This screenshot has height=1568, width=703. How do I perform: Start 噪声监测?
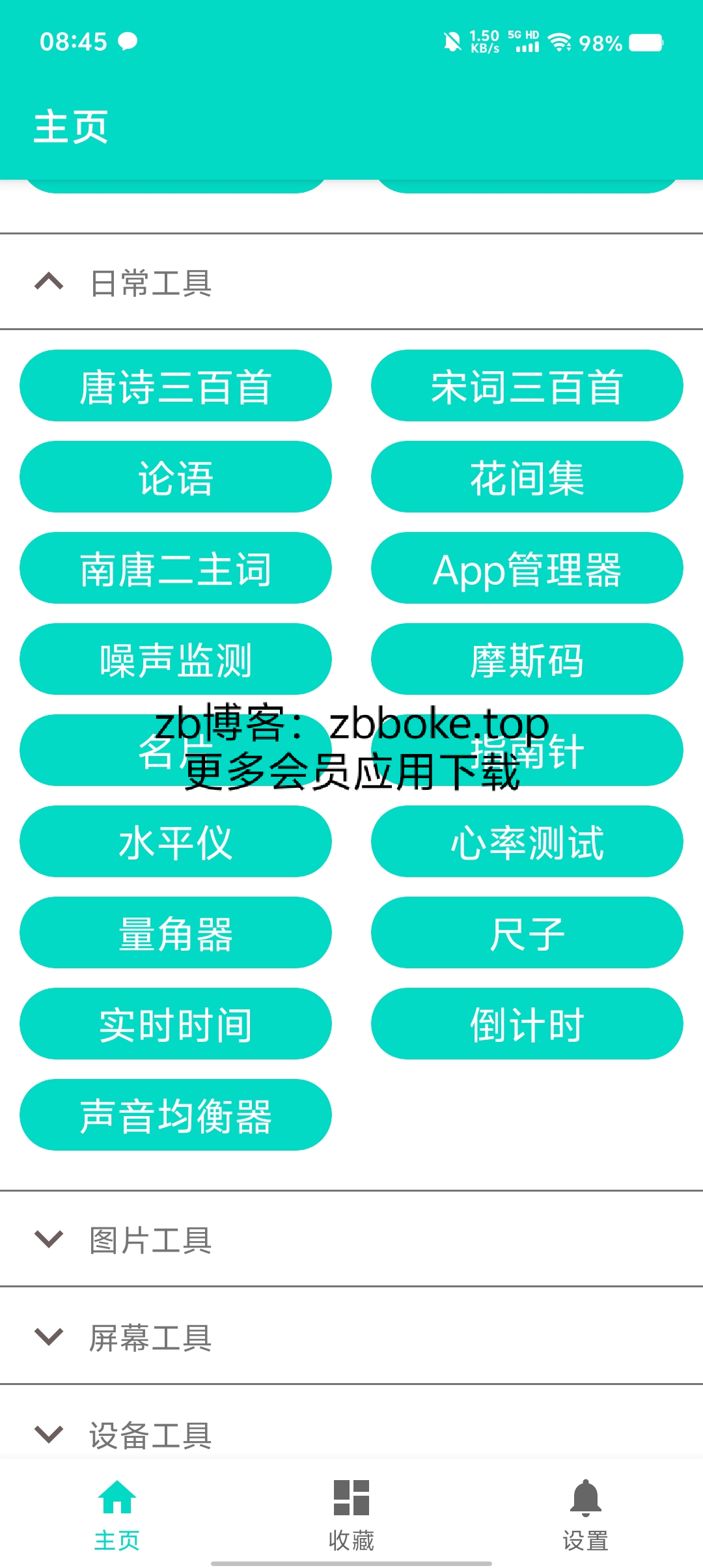click(x=176, y=660)
